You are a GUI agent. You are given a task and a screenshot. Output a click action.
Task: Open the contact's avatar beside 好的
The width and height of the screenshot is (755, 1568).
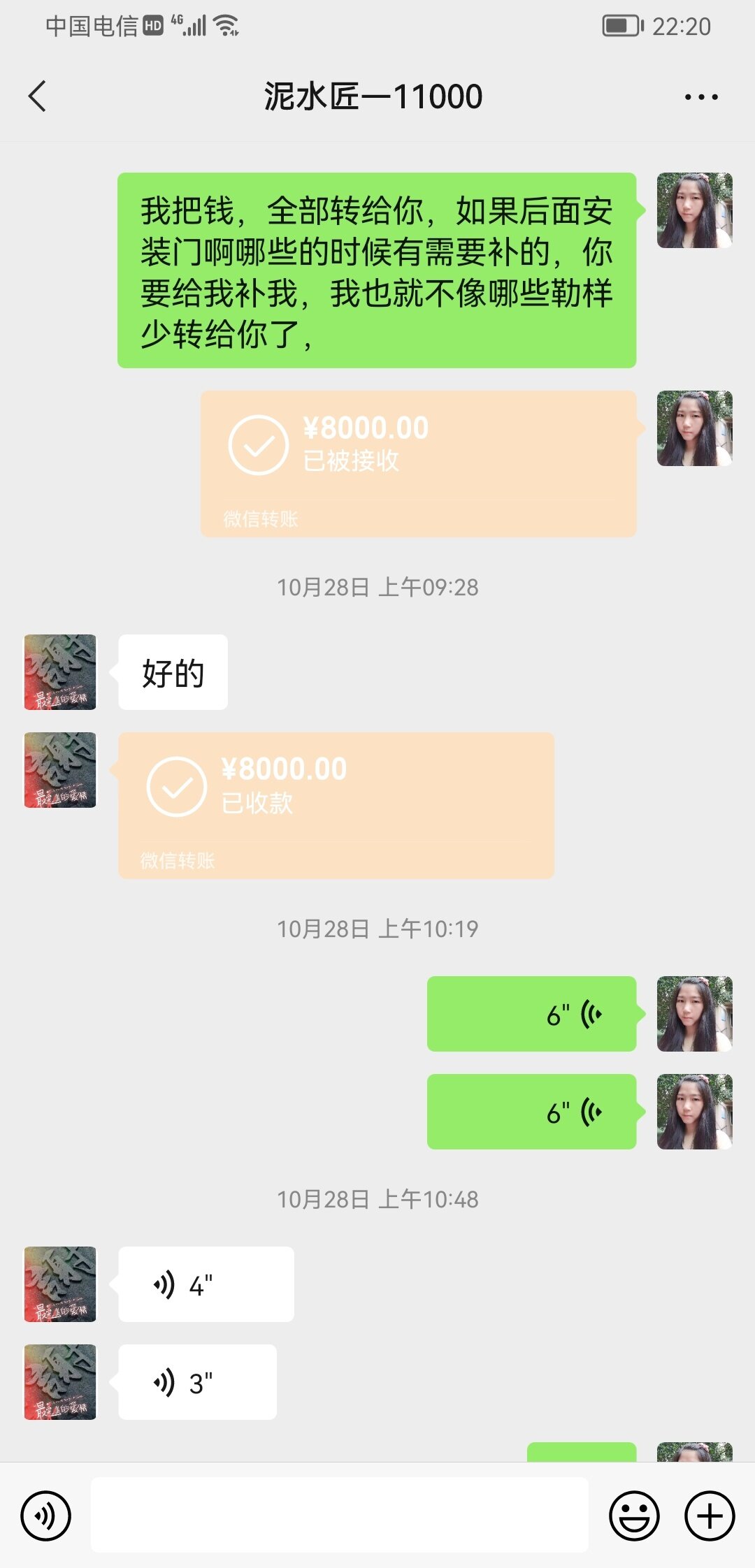point(60,672)
